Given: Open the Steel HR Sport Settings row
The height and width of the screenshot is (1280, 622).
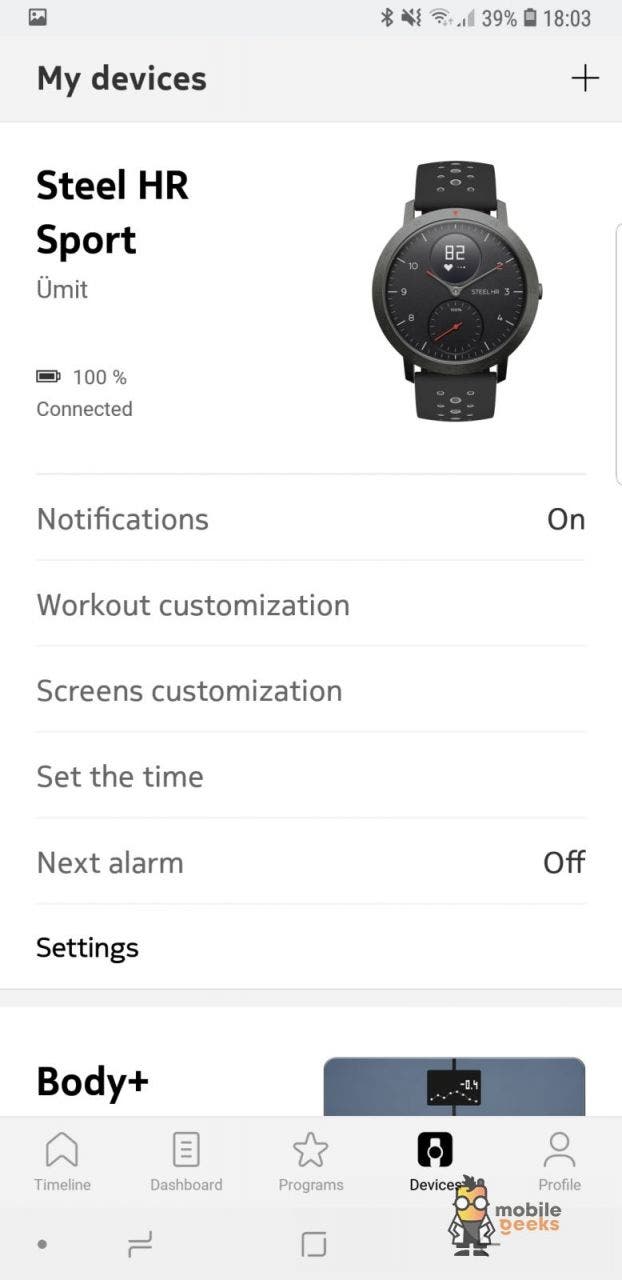Looking at the screenshot, I should point(311,947).
